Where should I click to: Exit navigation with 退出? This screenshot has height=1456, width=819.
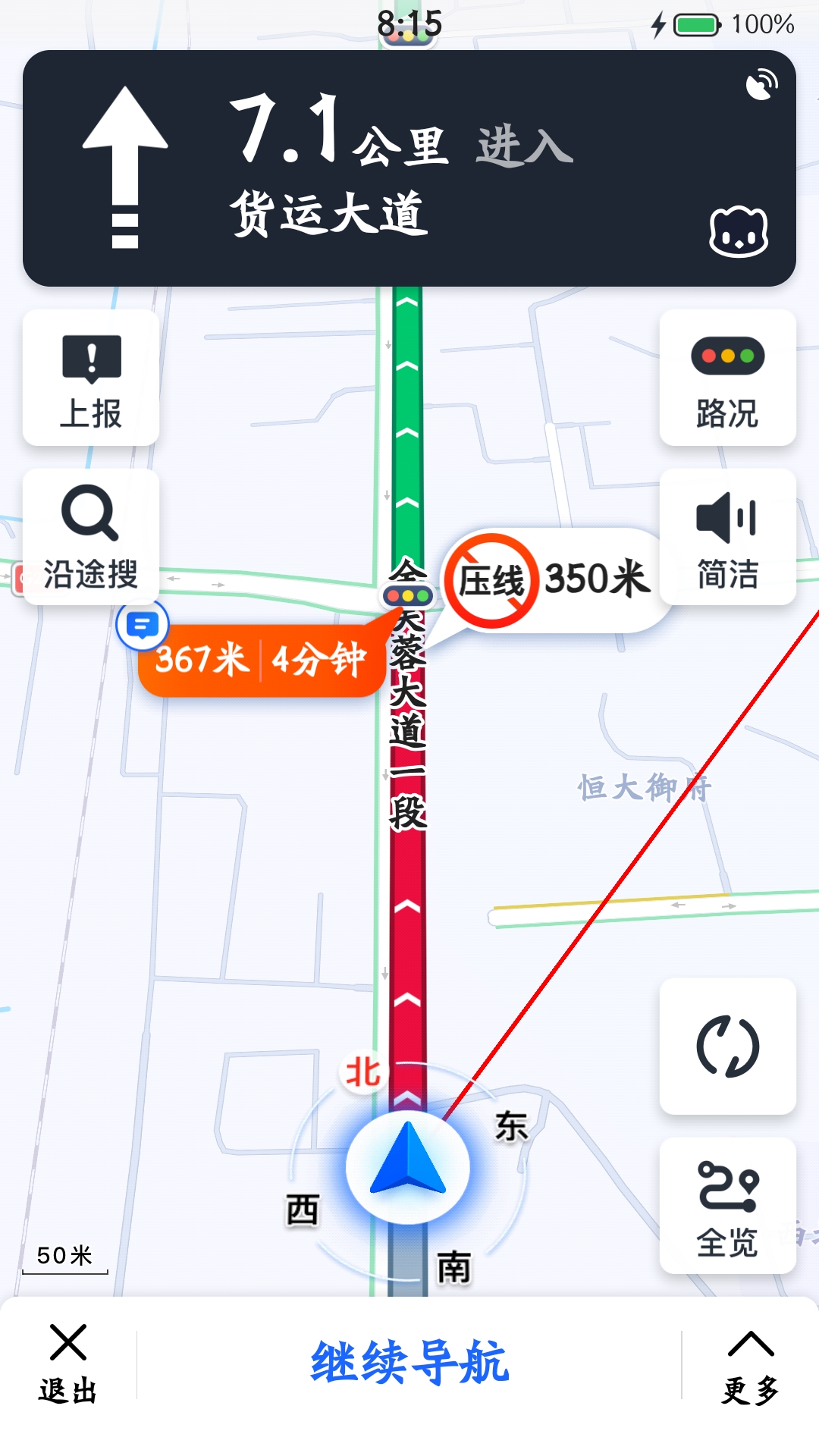pyautogui.click(x=68, y=1363)
